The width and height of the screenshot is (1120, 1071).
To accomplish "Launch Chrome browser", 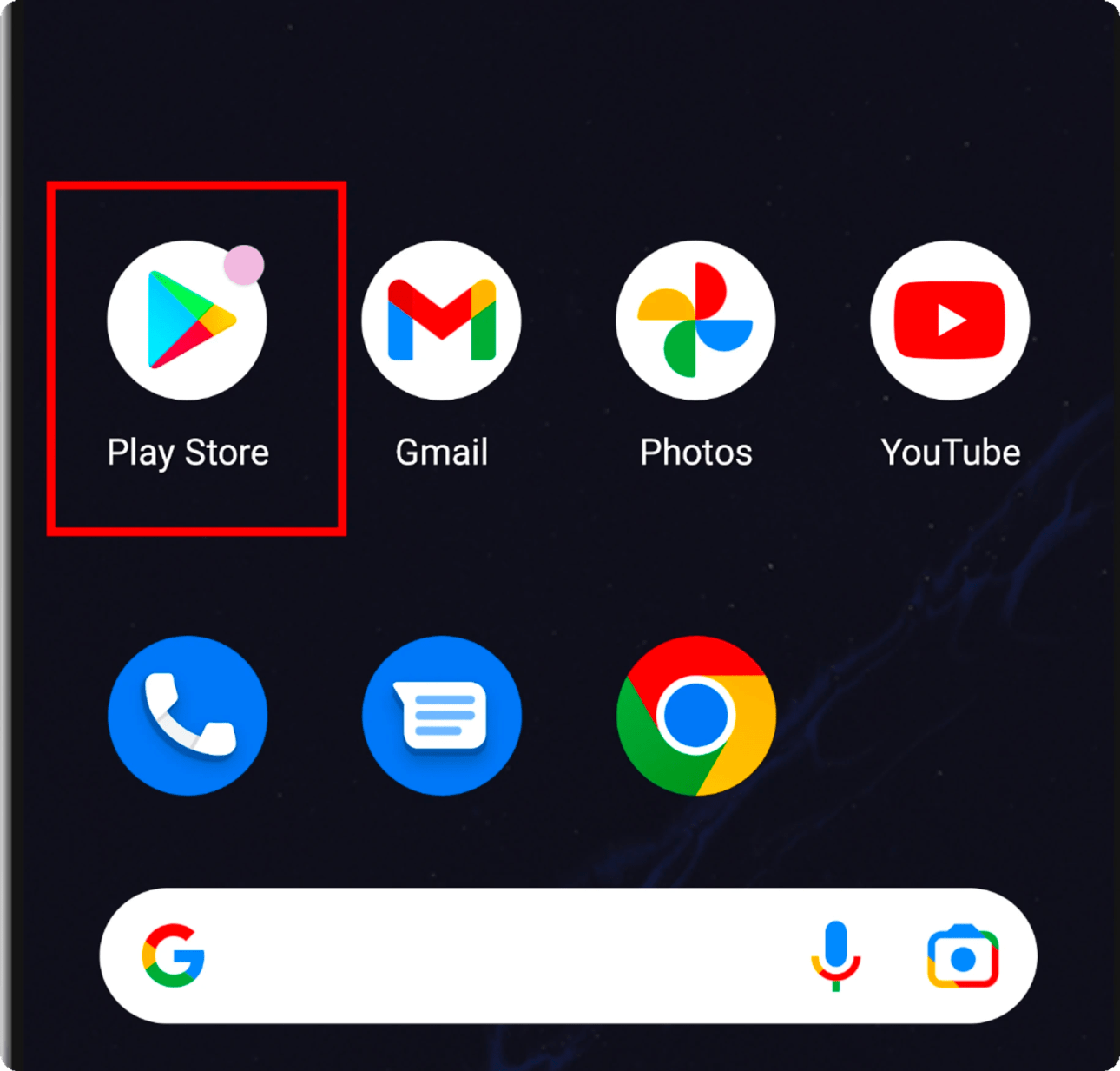I will [695, 715].
